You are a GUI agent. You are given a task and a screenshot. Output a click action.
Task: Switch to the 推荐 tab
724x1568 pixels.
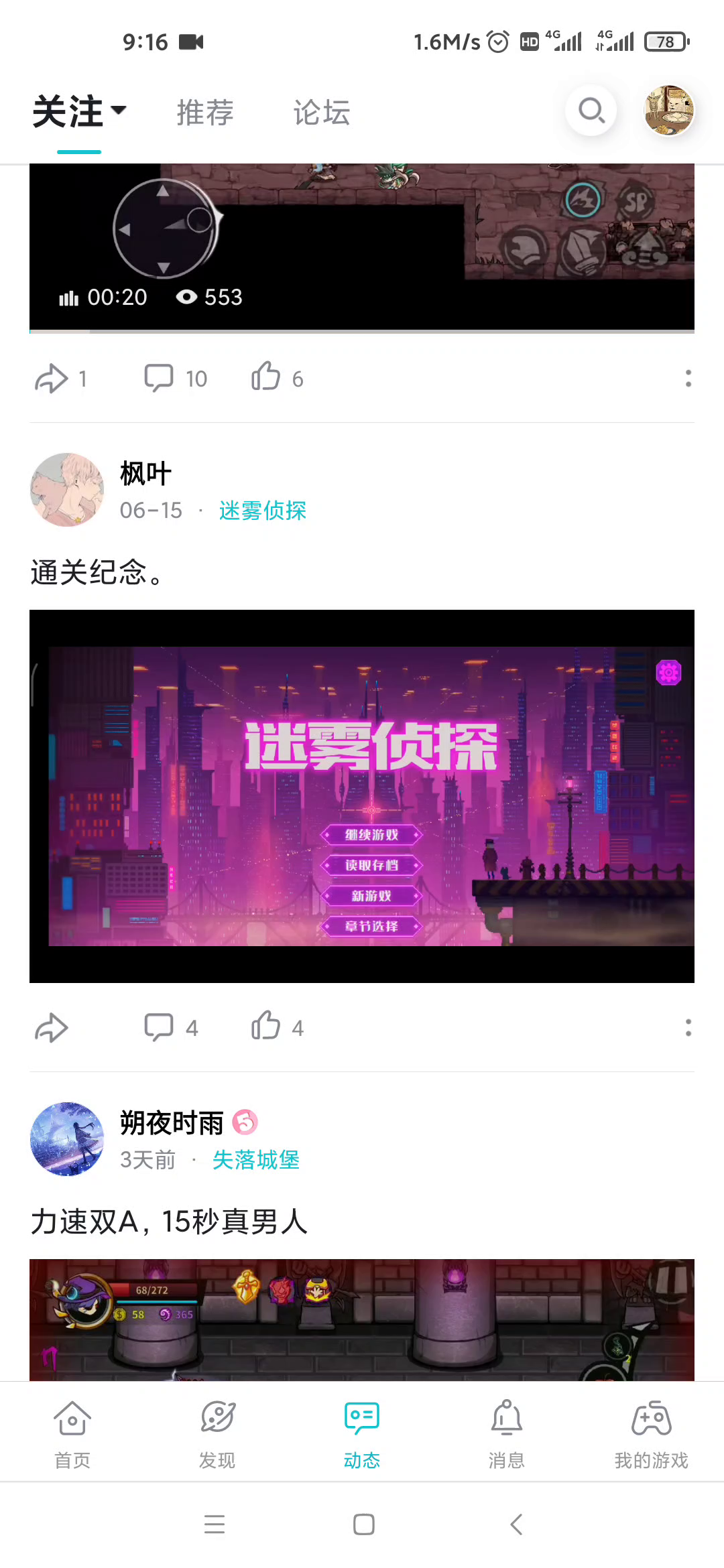coord(205,112)
